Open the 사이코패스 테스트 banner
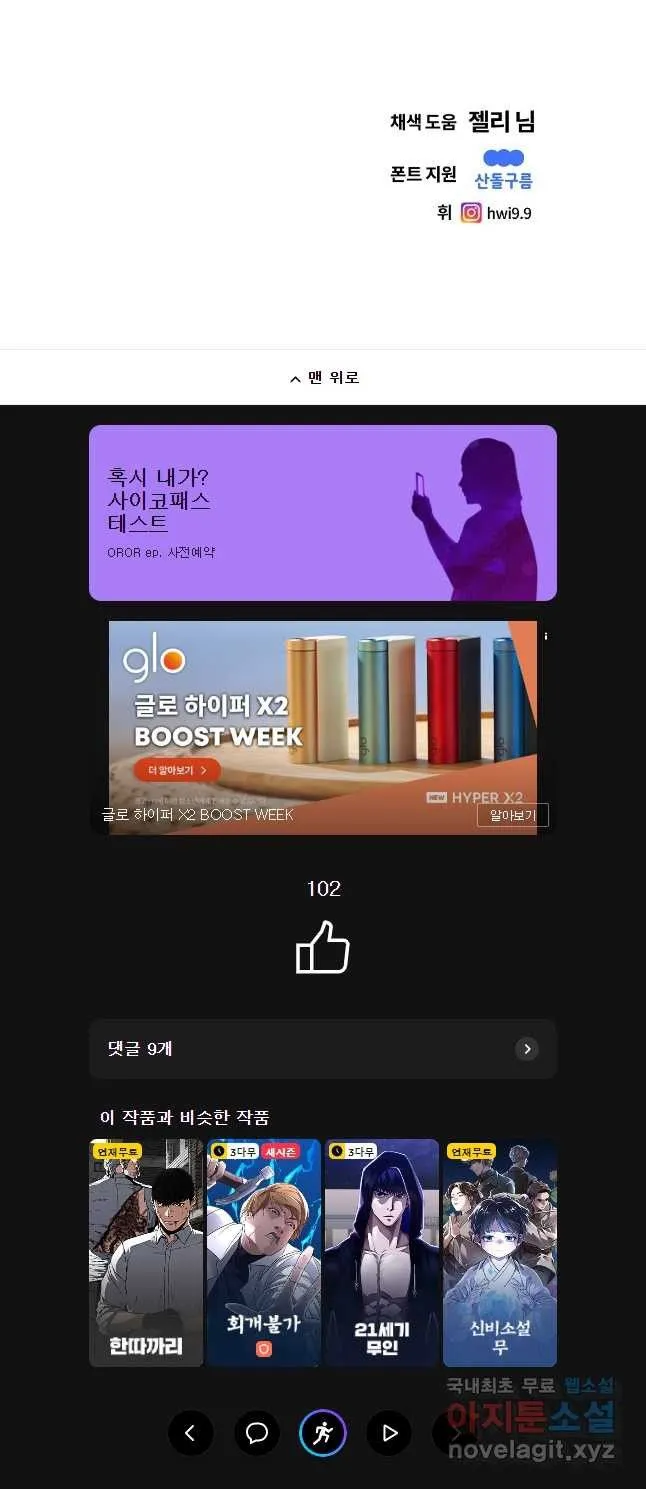Screen dimensions: 646x1489 click(322, 513)
